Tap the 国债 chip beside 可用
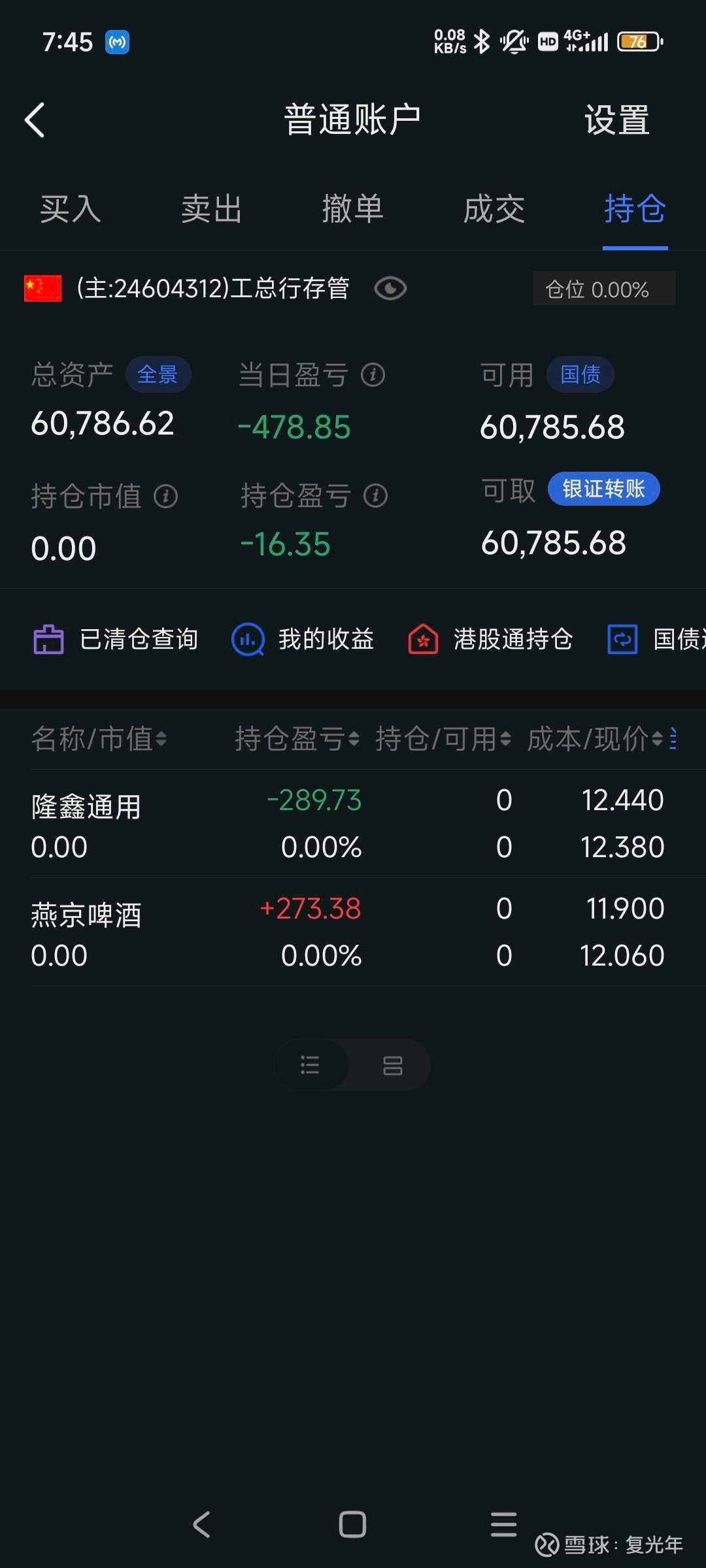 (580, 374)
